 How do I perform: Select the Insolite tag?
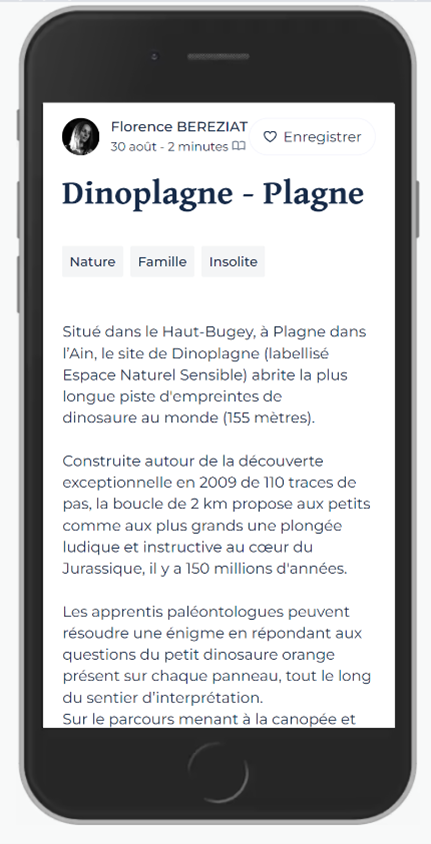click(233, 262)
